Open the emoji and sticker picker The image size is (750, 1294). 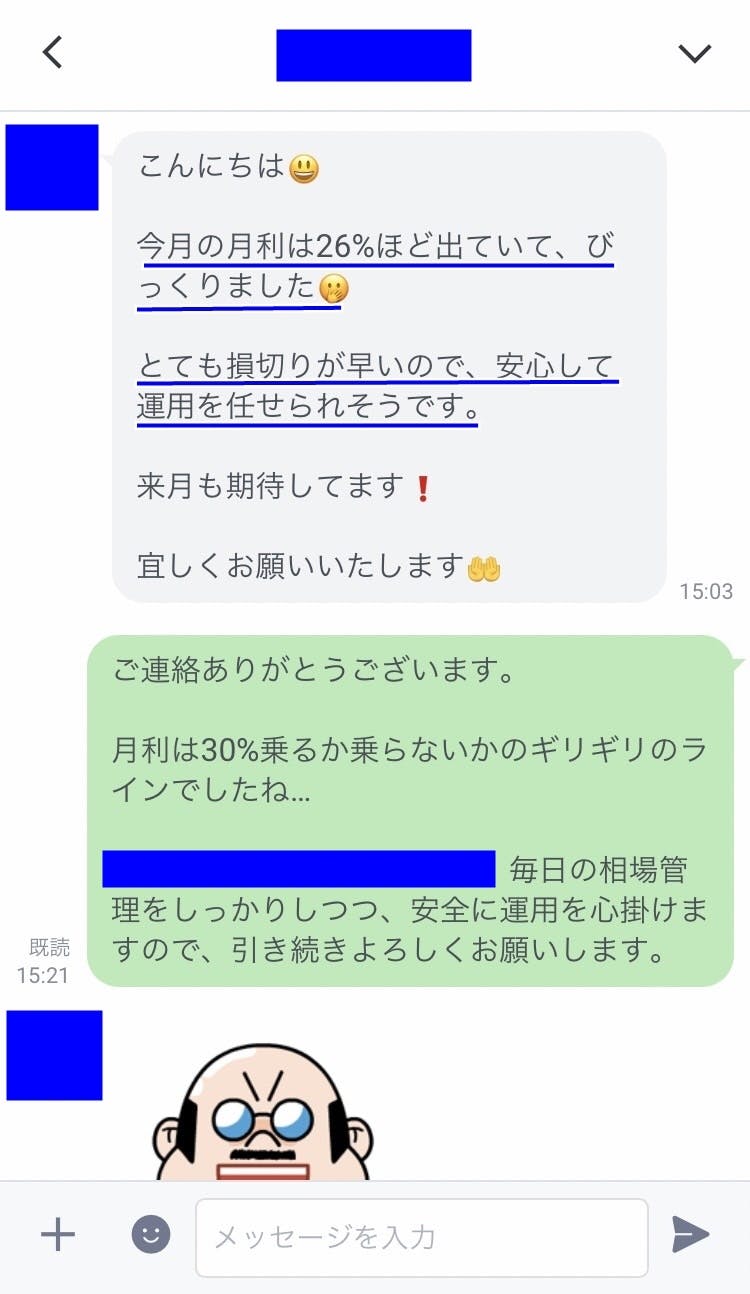(x=151, y=1235)
